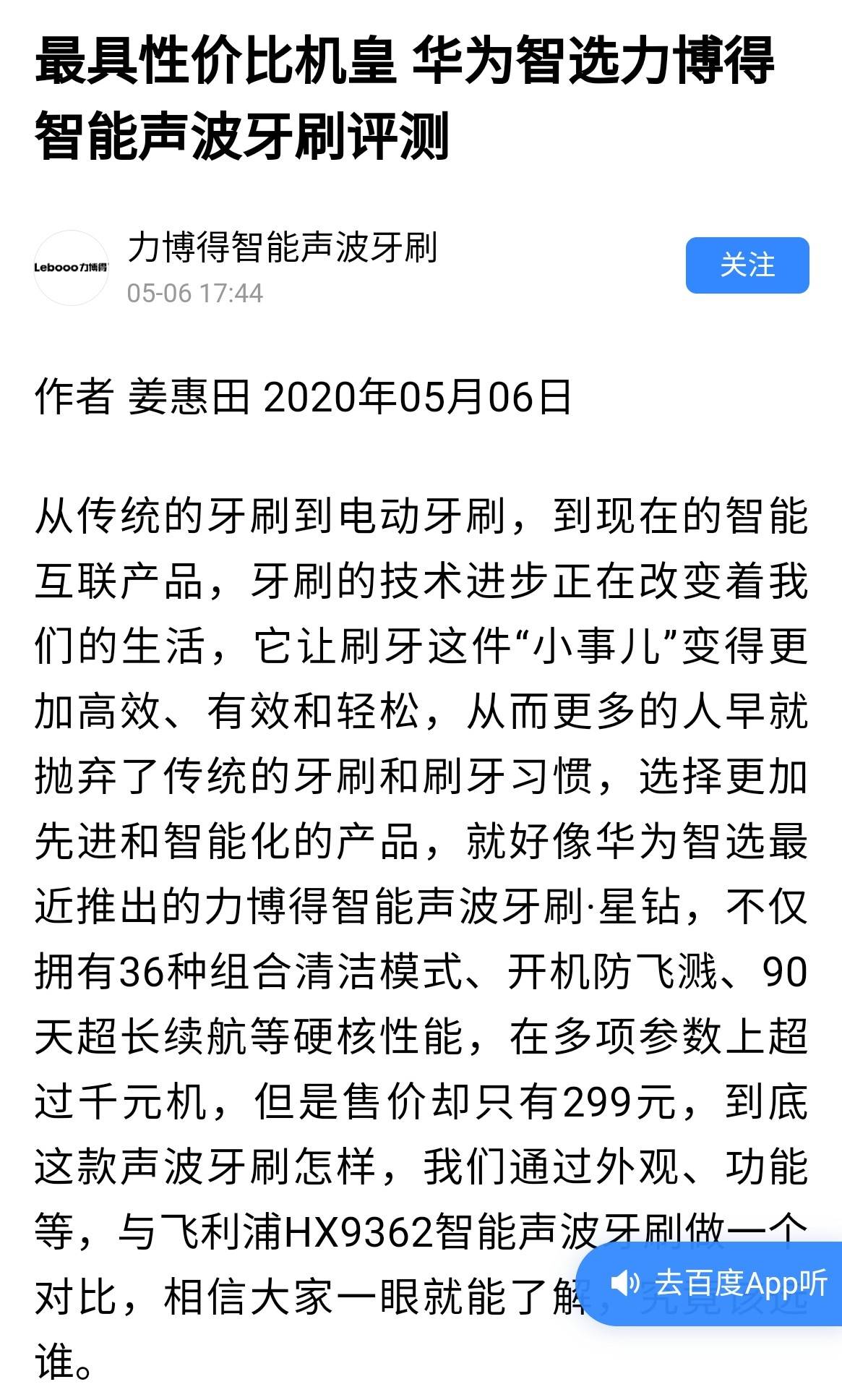Screen dimensions: 842x1400
Task: Tap the 关注 follow button
Action: (x=747, y=265)
